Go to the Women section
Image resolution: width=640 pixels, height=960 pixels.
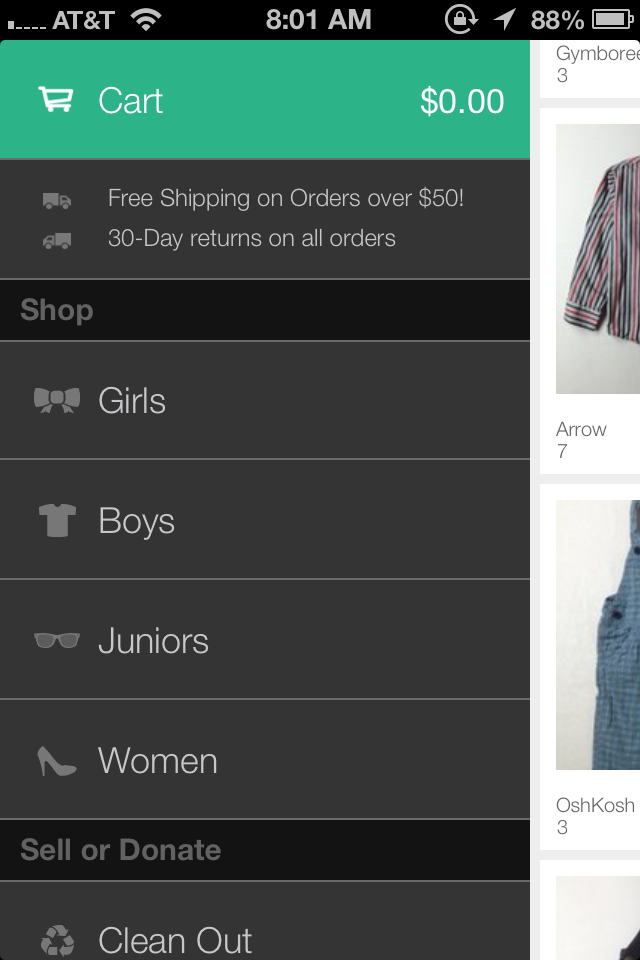click(x=265, y=761)
